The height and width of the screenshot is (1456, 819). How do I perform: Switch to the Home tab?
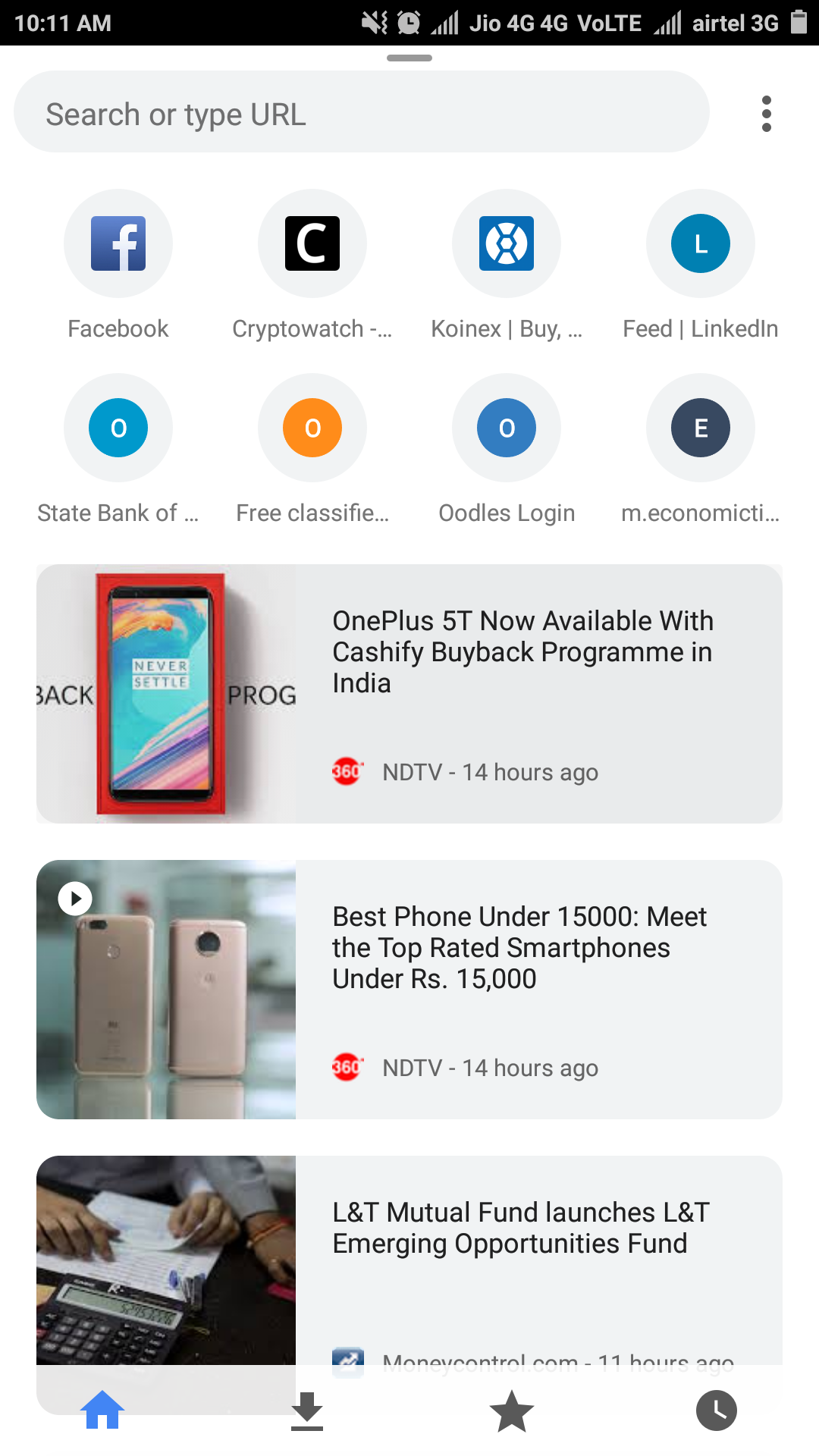click(x=102, y=1410)
